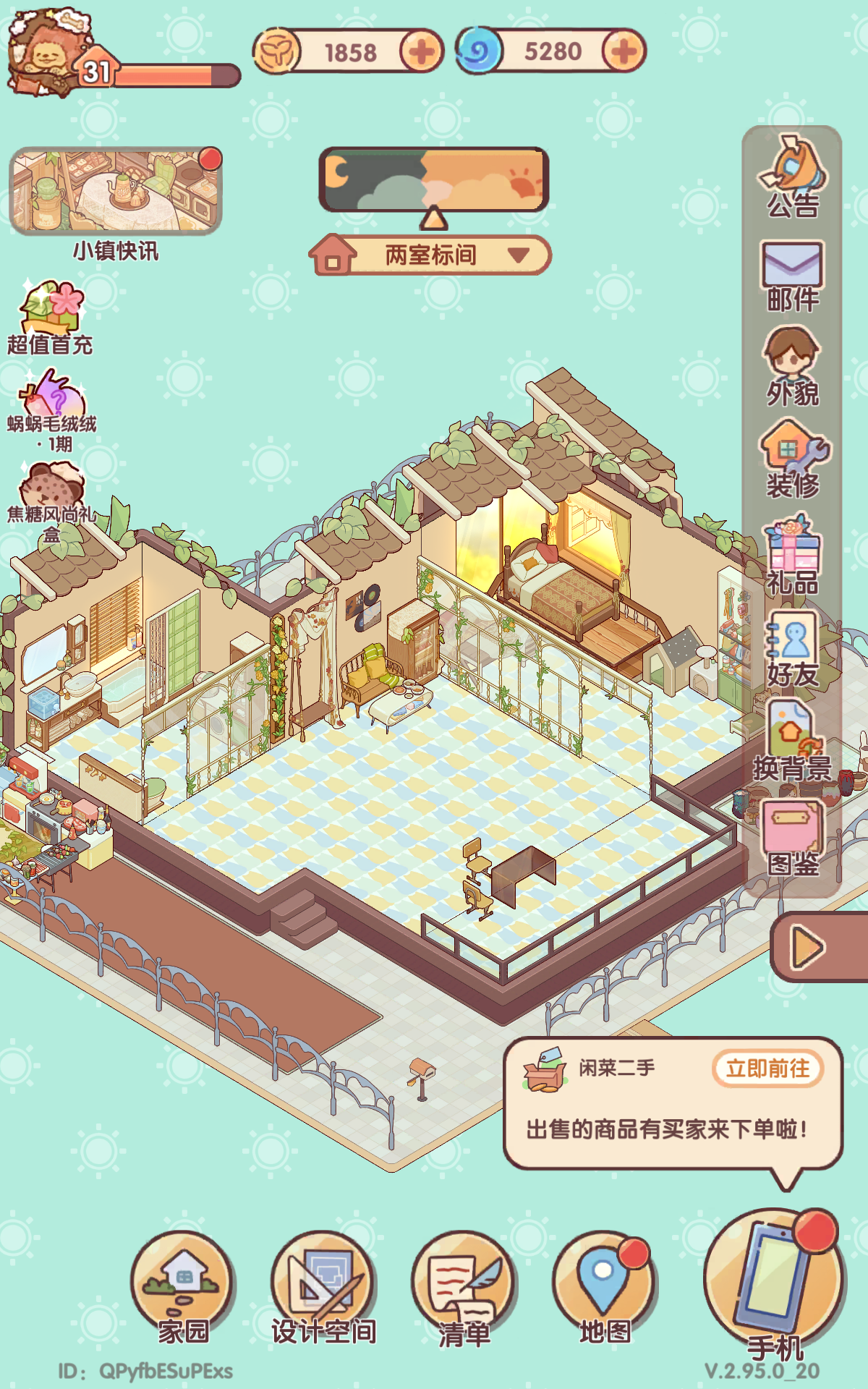Enter 装修 decoration mode
This screenshot has height=1389, width=868.
pos(793,459)
